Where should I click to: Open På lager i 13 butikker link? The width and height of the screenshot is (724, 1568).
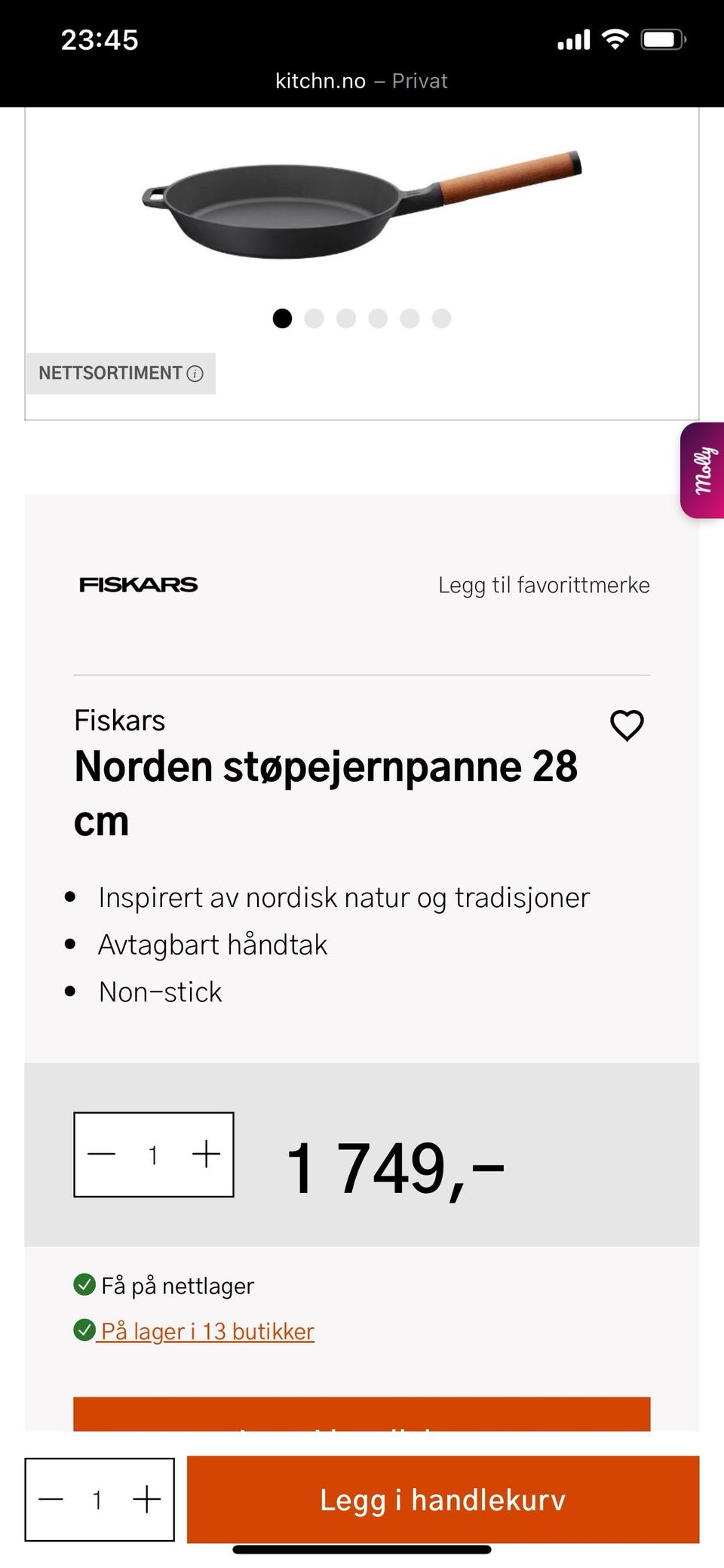pyautogui.click(x=207, y=1330)
